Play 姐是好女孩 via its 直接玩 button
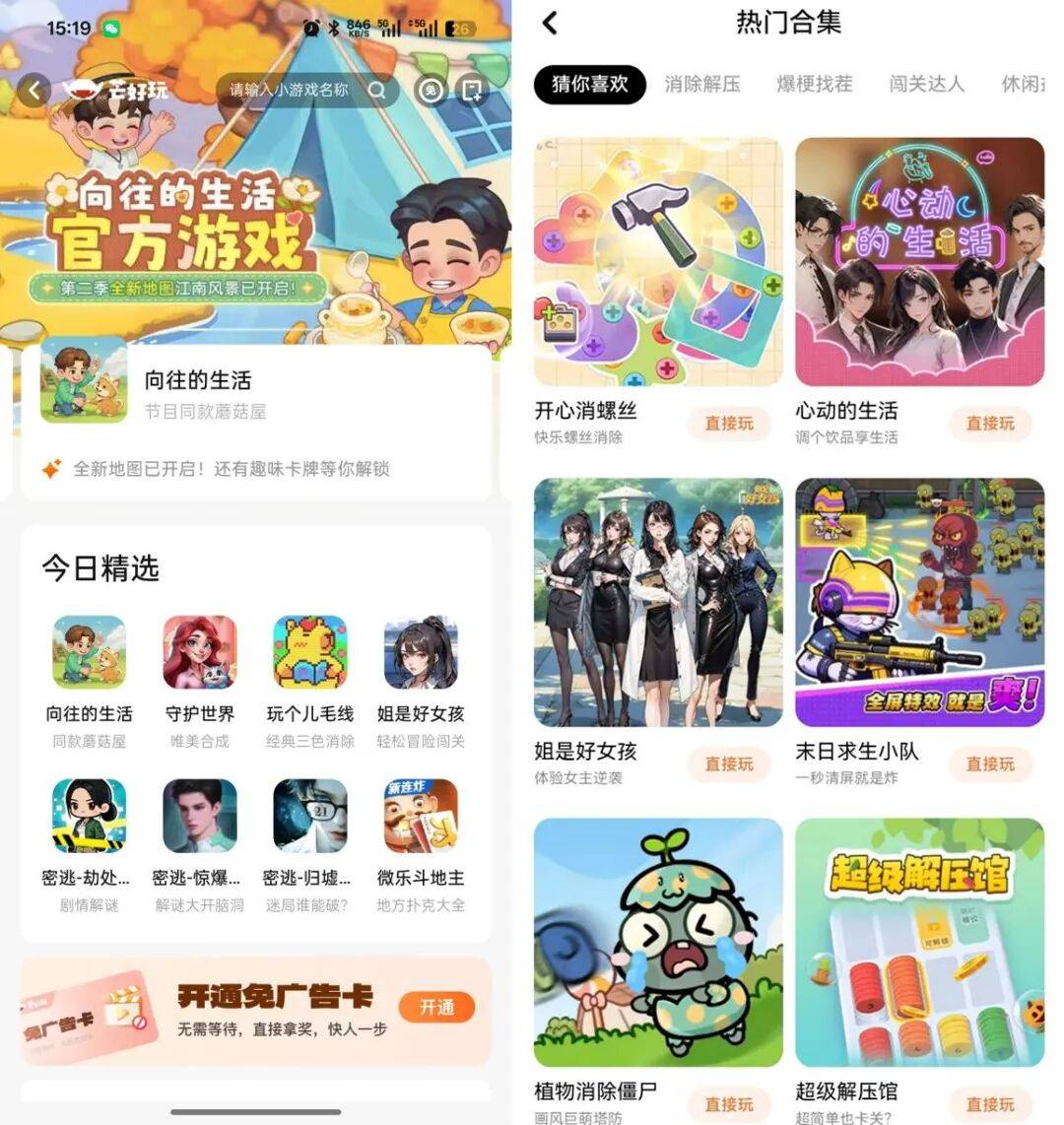The height and width of the screenshot is (1125, 1064). [728, 764]
